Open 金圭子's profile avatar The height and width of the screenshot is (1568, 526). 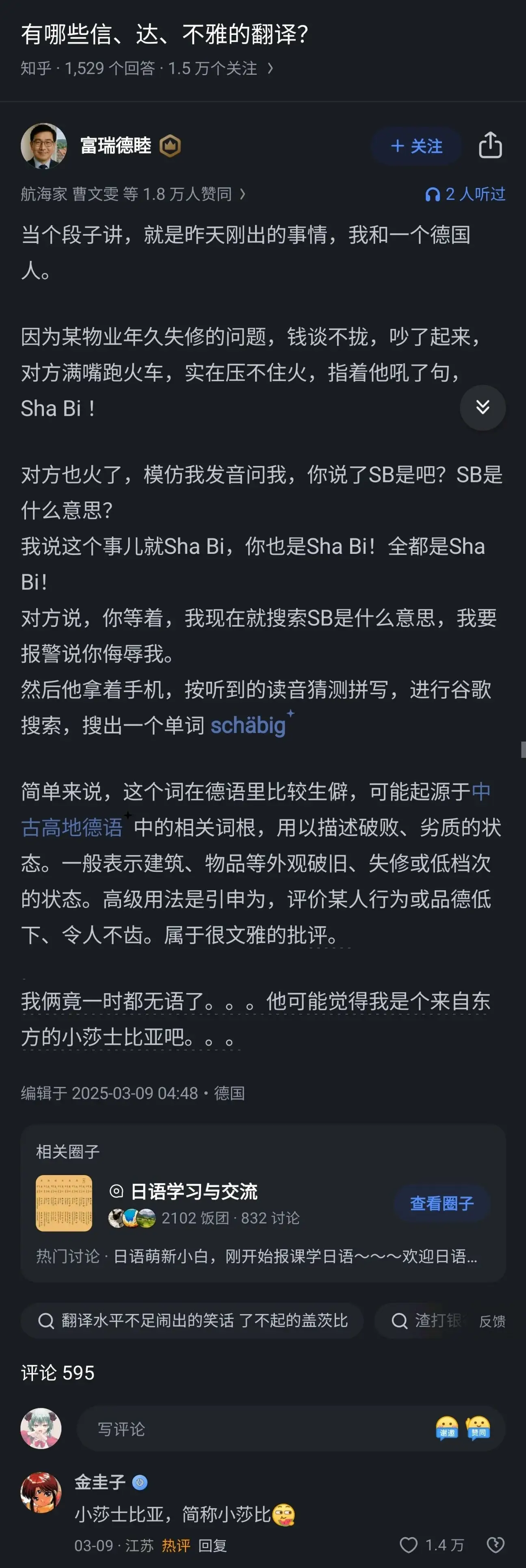pos(41,1492)
